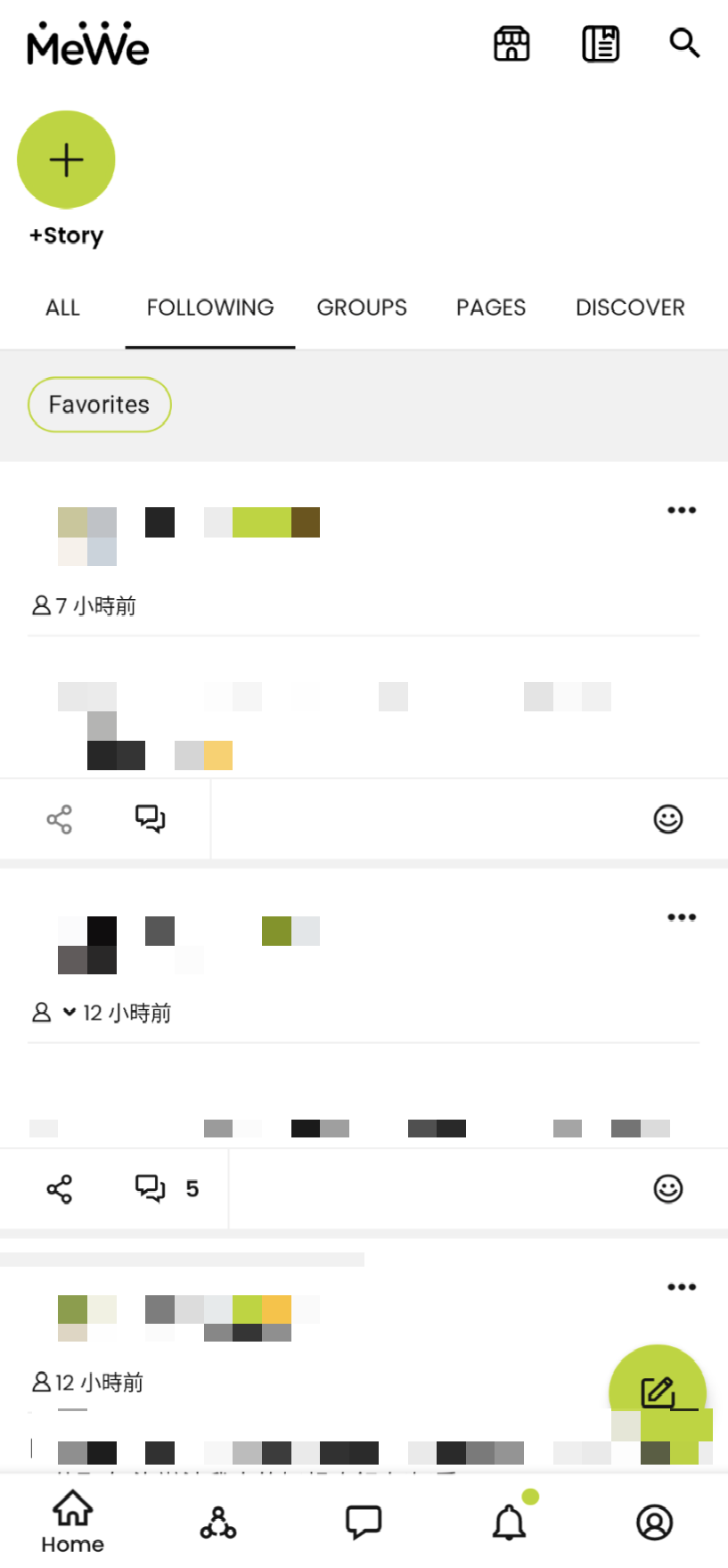The image size is (728, 1568).
Task: Open the store icon in top bar
Action: pyautogui.click(x=511, y=43)
